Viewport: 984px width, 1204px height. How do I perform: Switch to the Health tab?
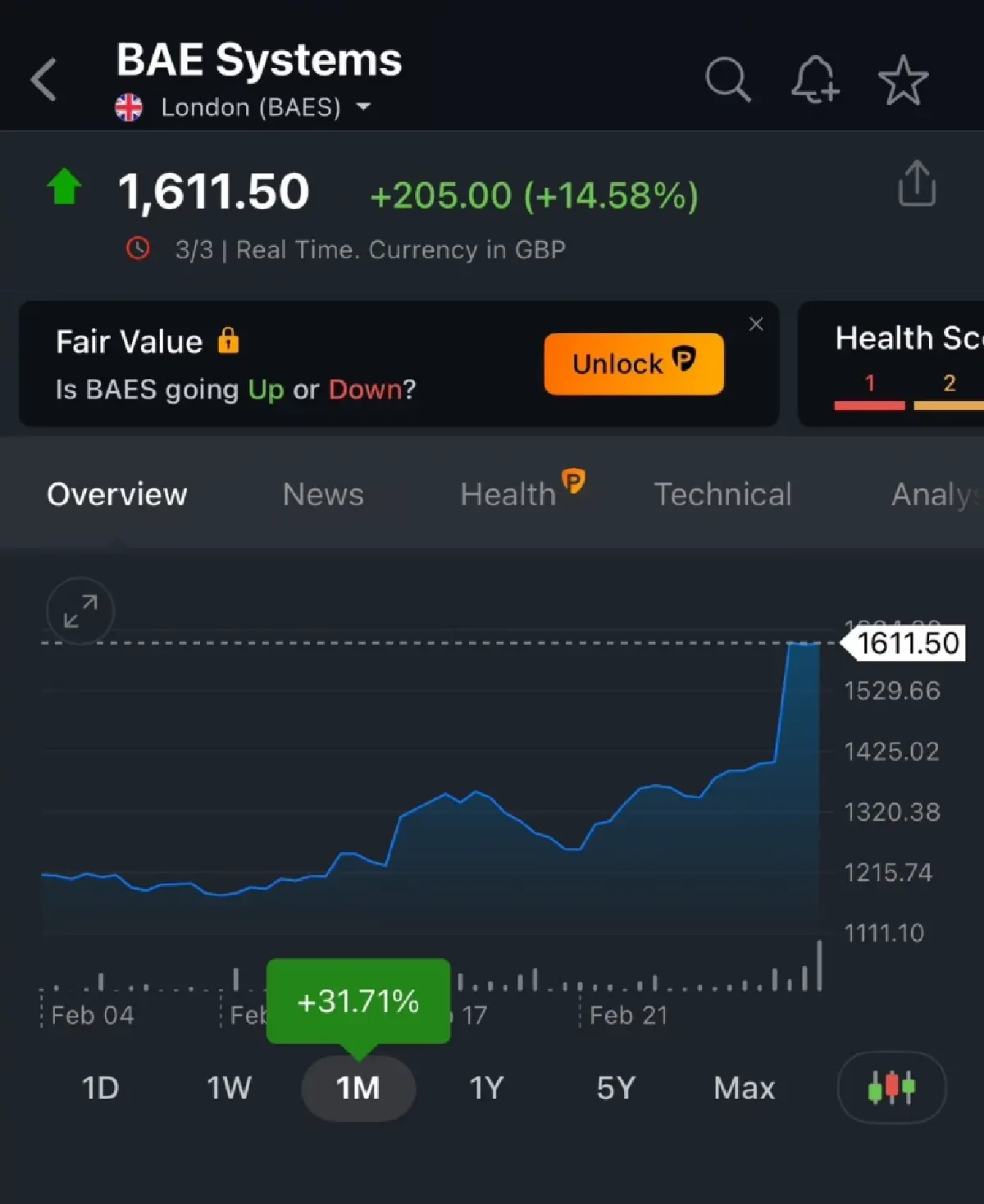coord(508,495)
